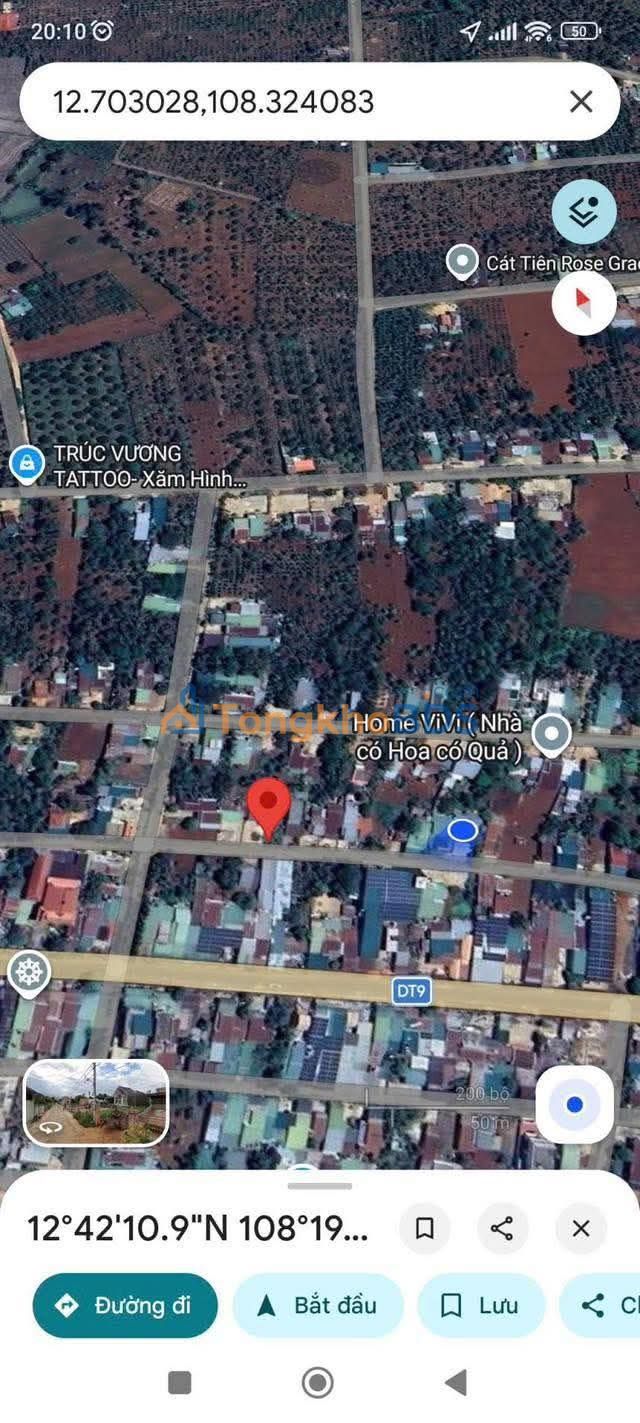Viewport: 640px width, 1423px height.
Task: Open the map layers selector
Action: tap(584, 212)
